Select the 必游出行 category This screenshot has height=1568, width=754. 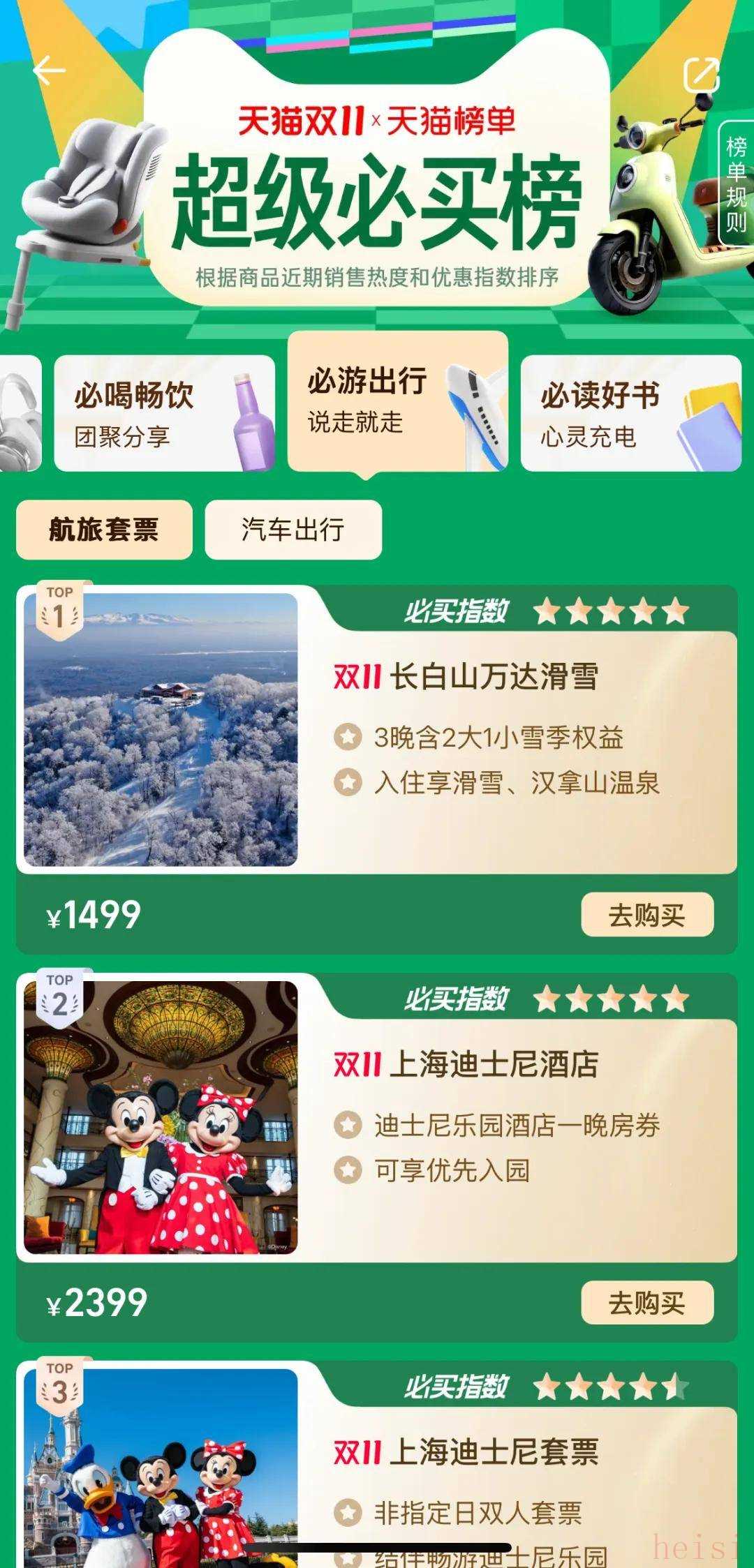pos(397,402)
